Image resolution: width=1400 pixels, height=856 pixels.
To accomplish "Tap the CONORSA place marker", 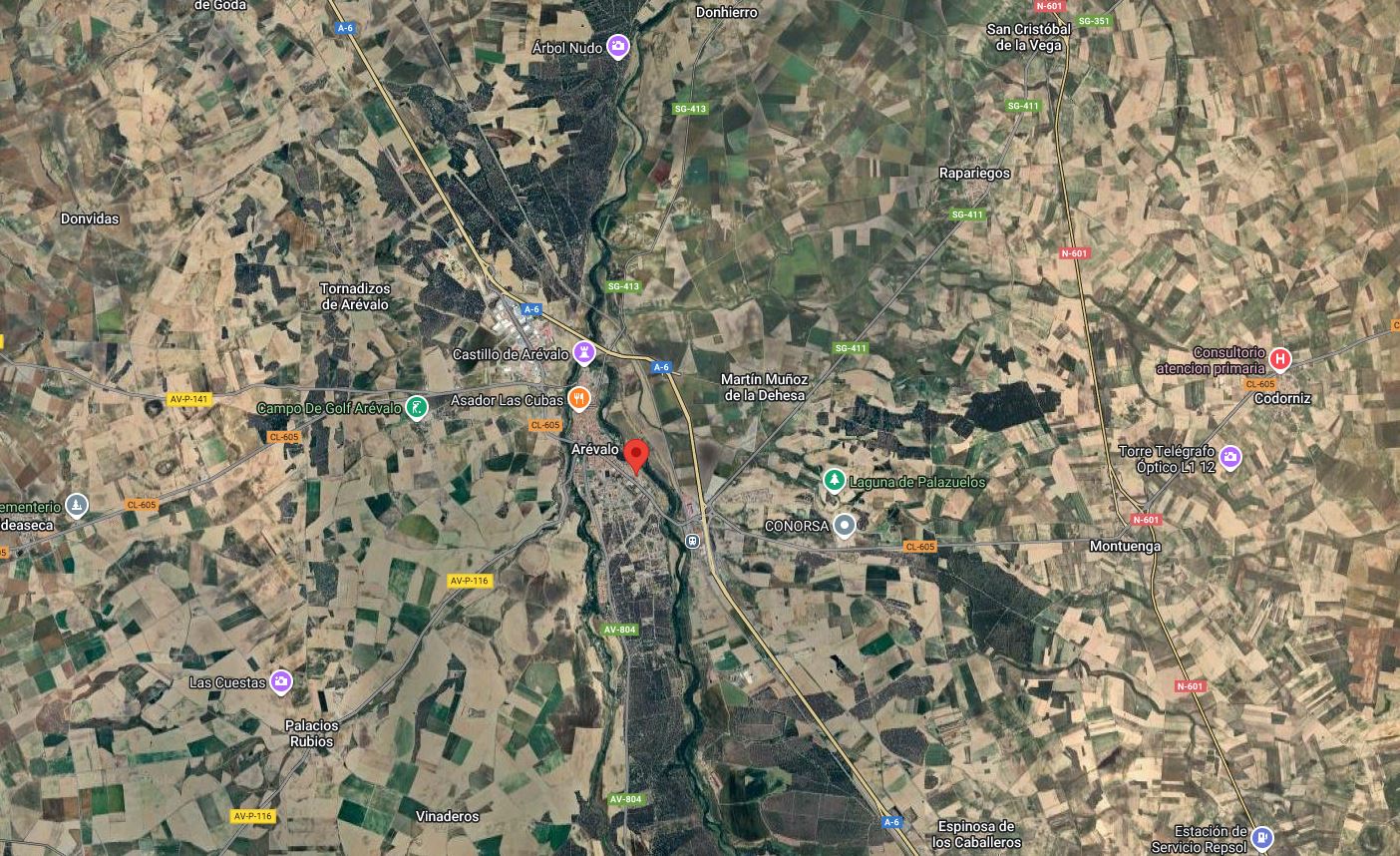I will [x=845, y=525].
